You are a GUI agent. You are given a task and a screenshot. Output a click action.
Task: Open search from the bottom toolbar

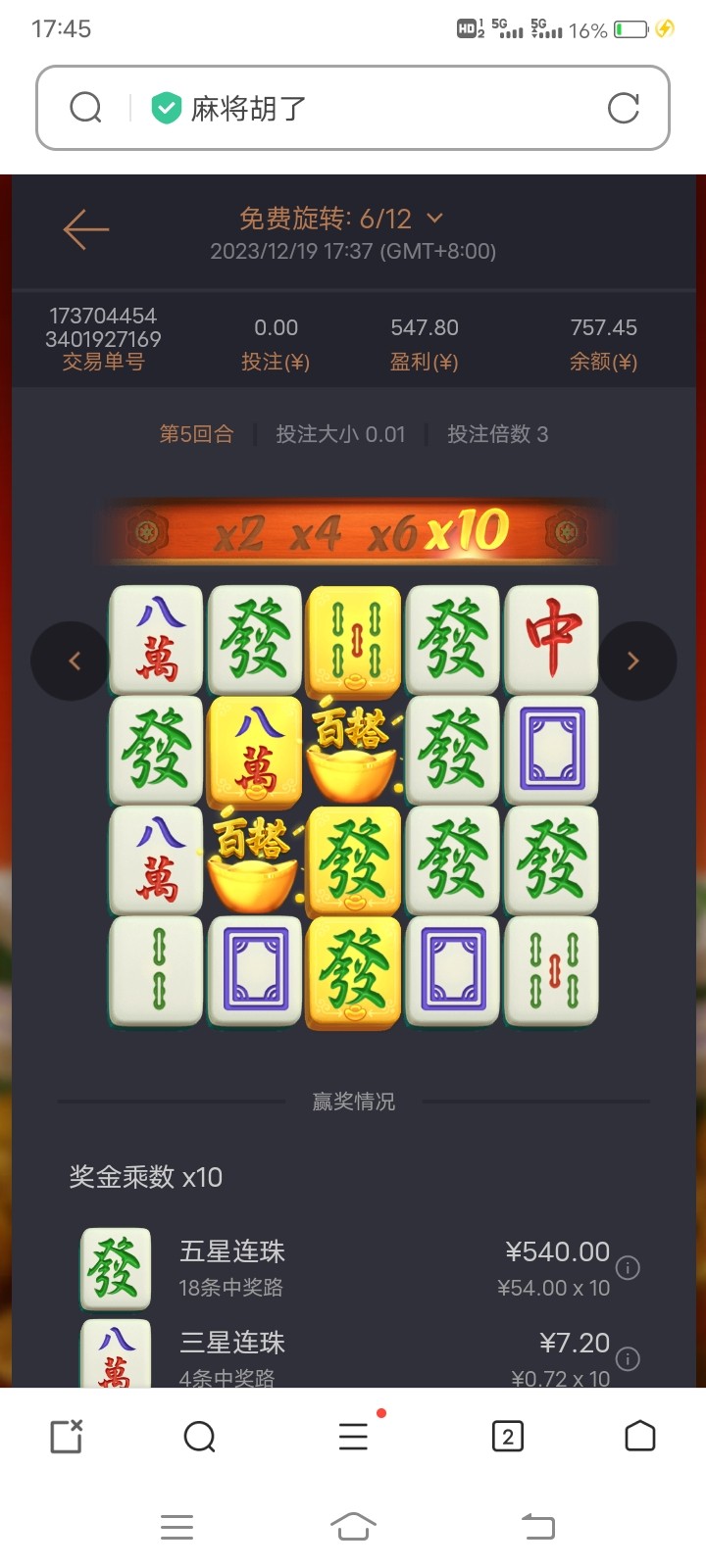[x=199, y=1437]
